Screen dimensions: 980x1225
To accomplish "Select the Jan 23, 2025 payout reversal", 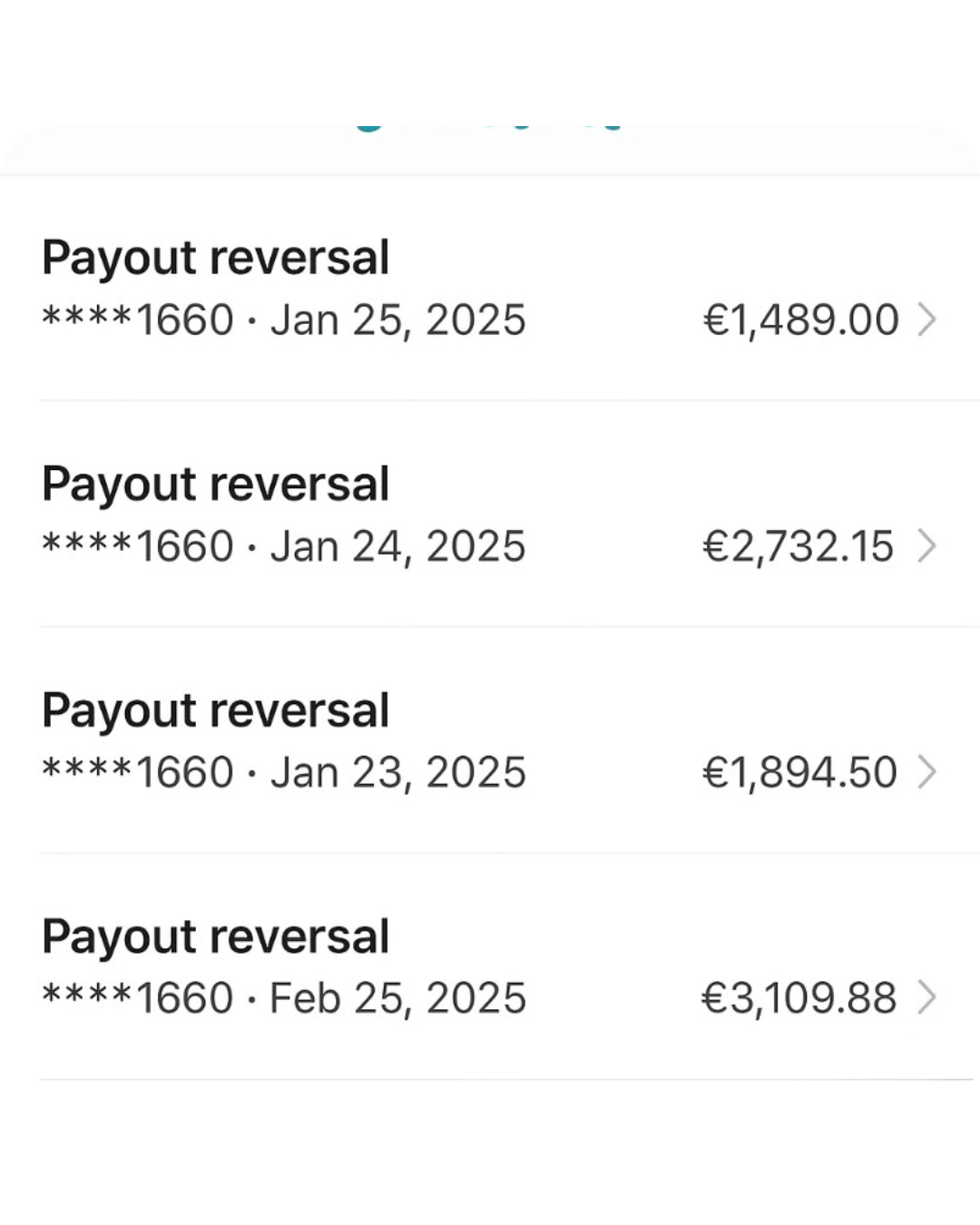I will pos(488,740).
